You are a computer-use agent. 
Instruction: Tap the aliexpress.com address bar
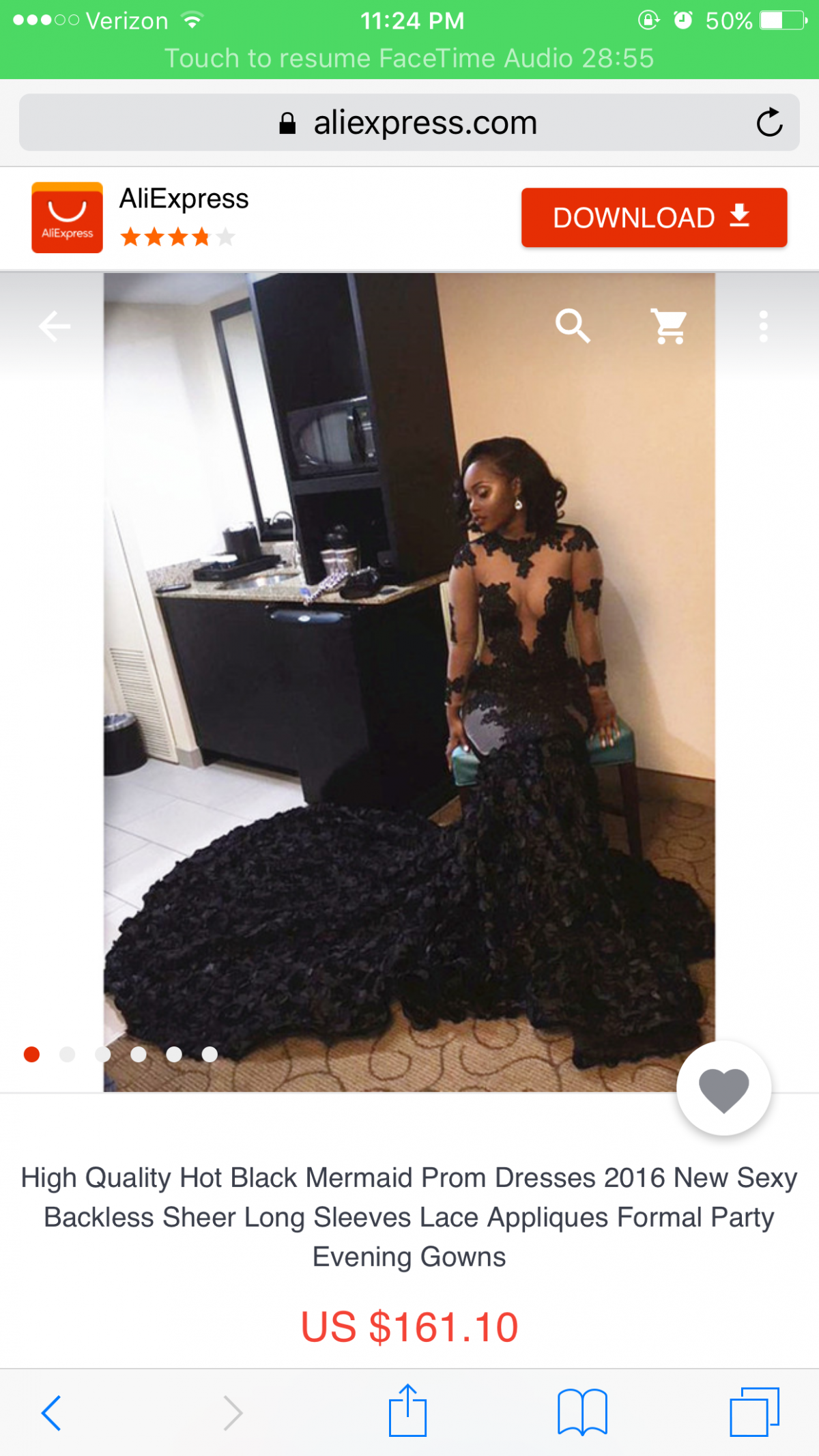point(409,123)
